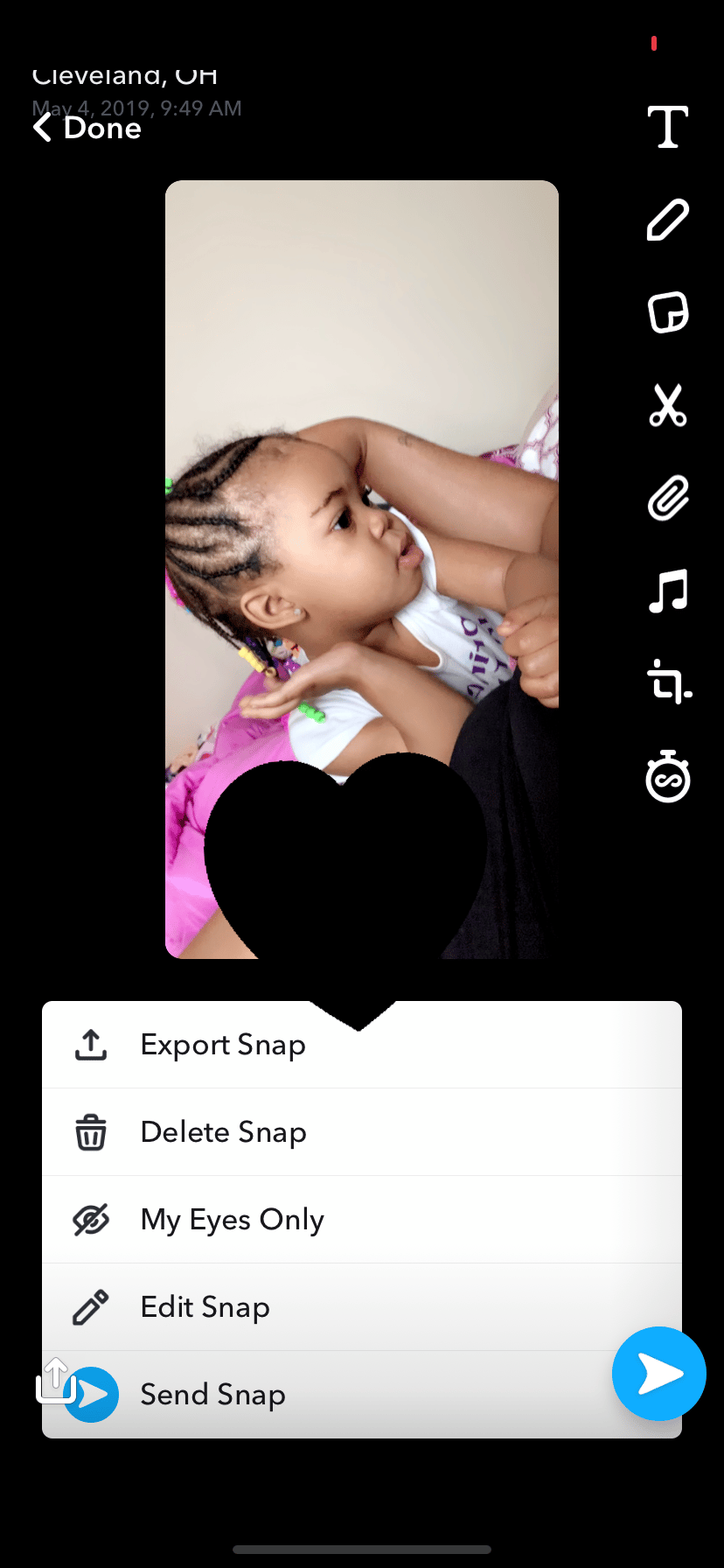This screenshot has height=1568, width=724.
Task: Open the crop and rotate tool
Action: pyautogui.click(x=668, y=682)
